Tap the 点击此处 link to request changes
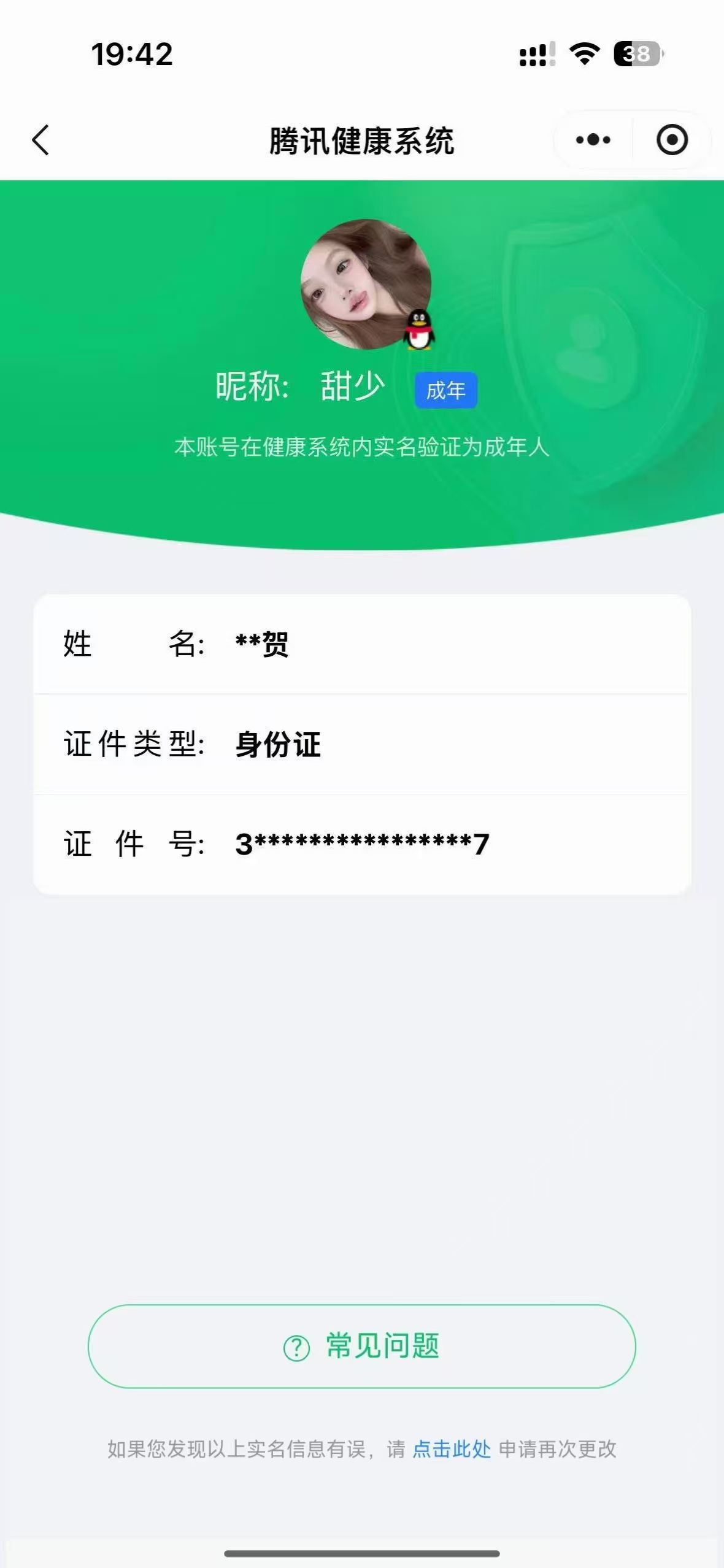The width and height of the screenshot is (724, 1568). pyautogui.click(x=451, y=1449)
